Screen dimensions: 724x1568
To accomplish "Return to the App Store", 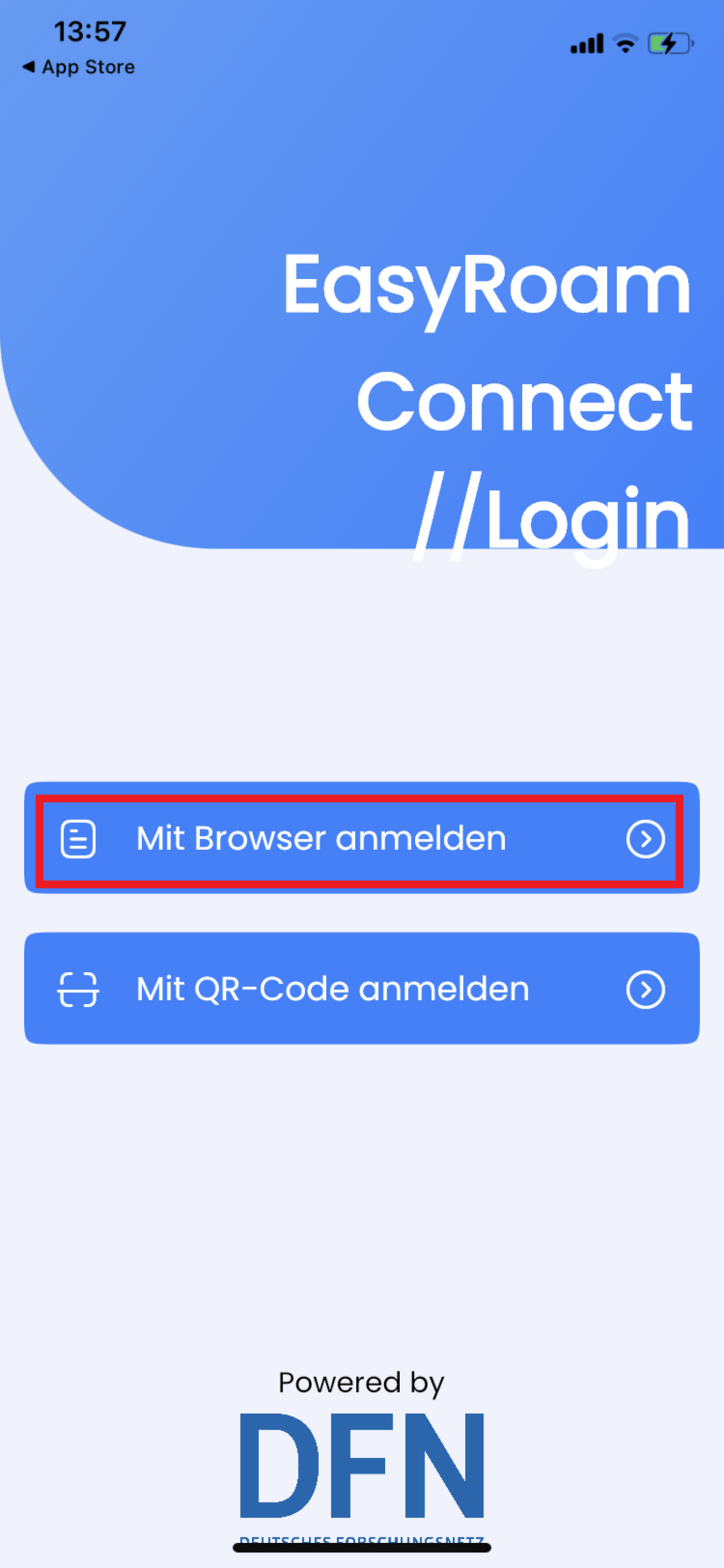I will coord(79,67).
